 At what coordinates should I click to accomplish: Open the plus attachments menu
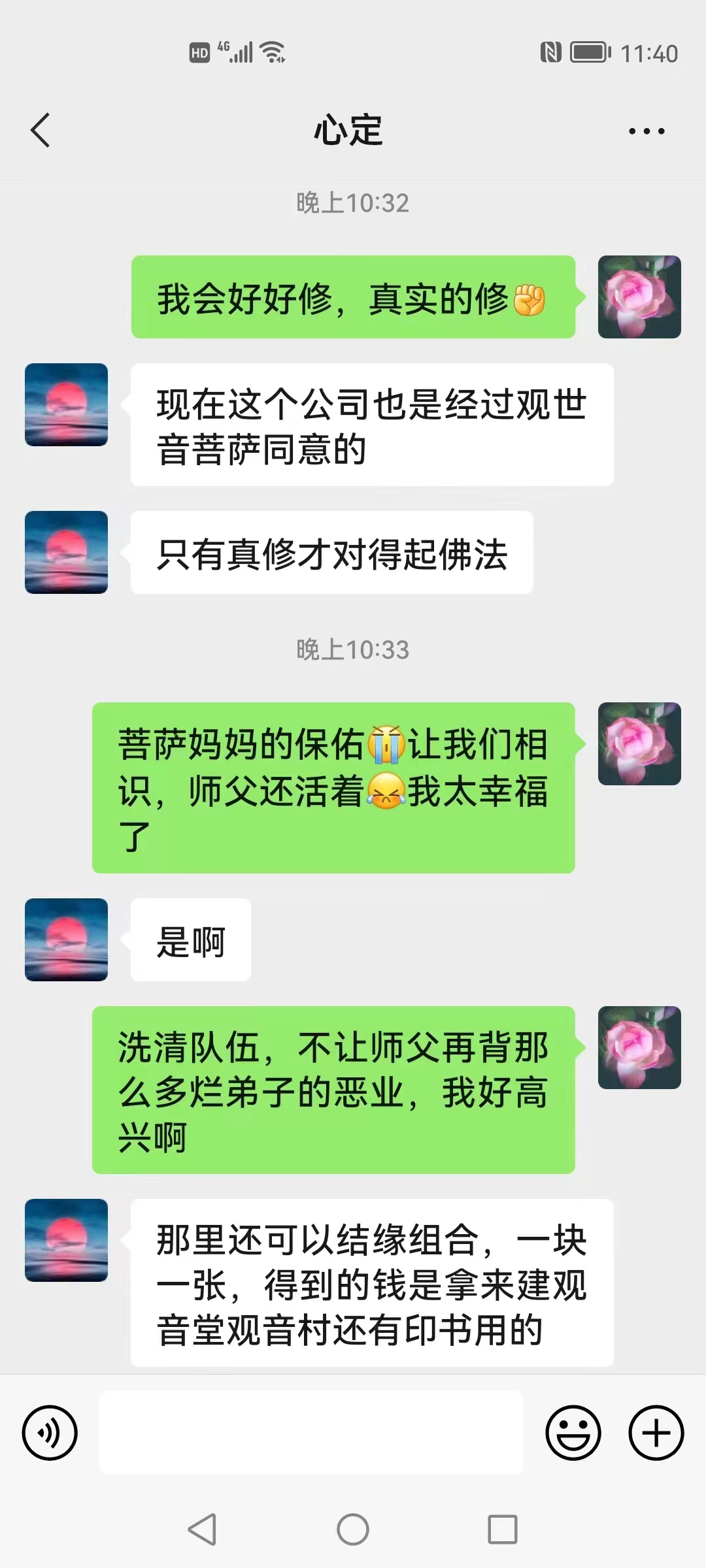(x=656, y=1433)
